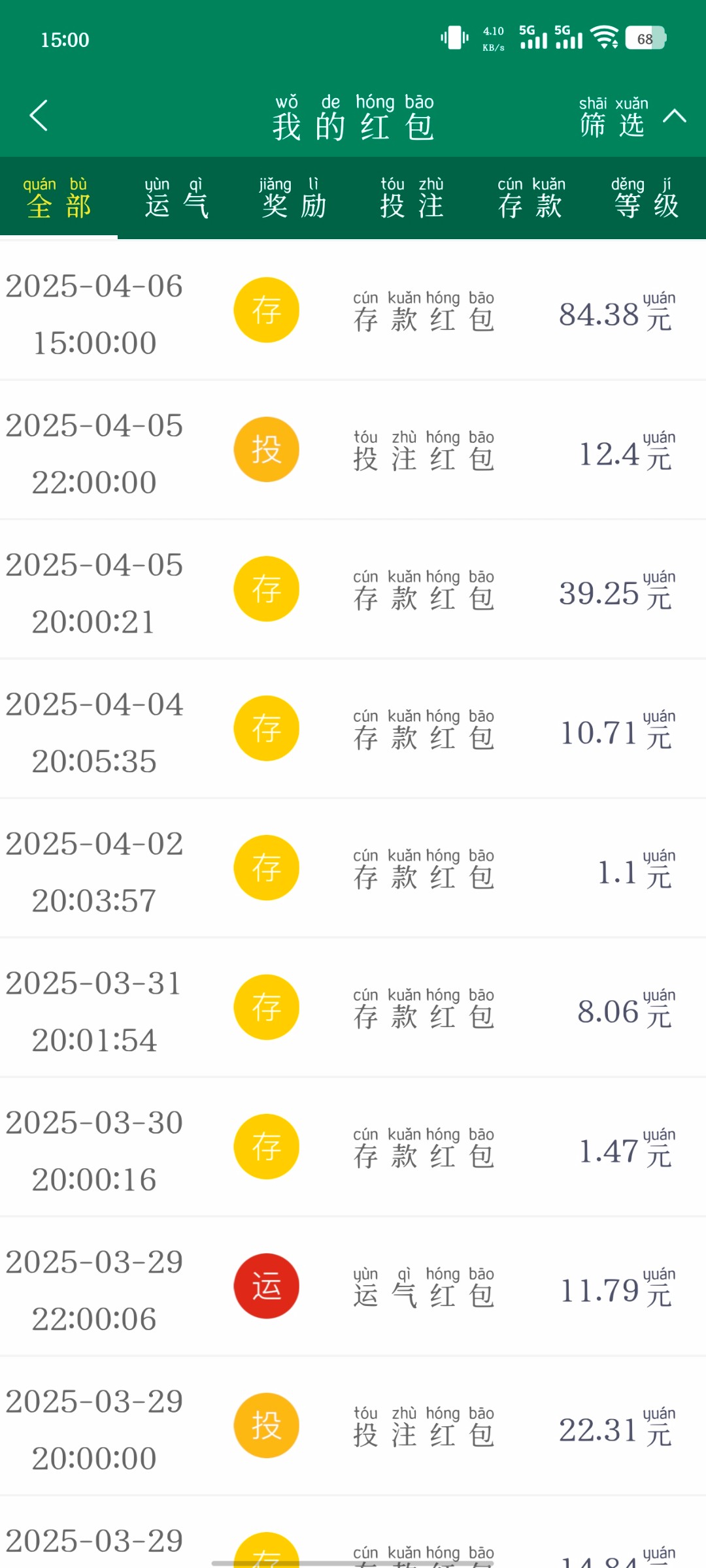Show the 存款 tab
This screenshot has width=706, height=1568.
tap(530, 199)
